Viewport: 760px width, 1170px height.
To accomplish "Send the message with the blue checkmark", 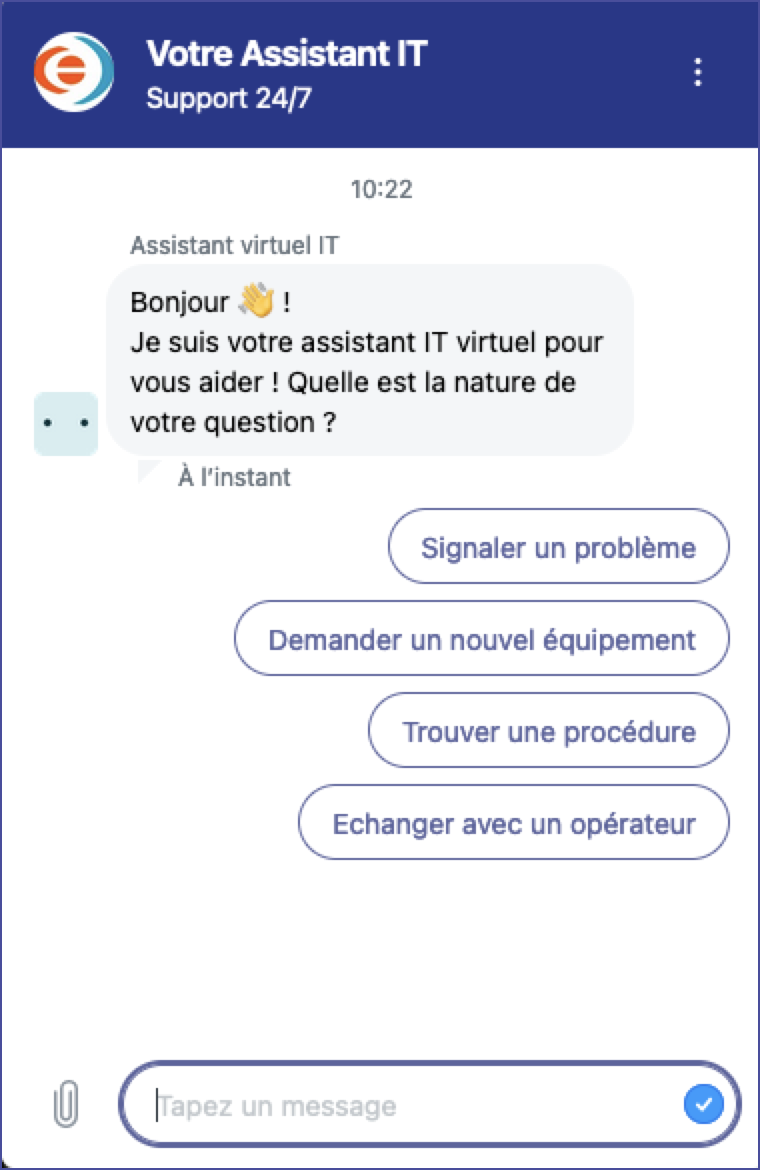I will pos(704,1104).
